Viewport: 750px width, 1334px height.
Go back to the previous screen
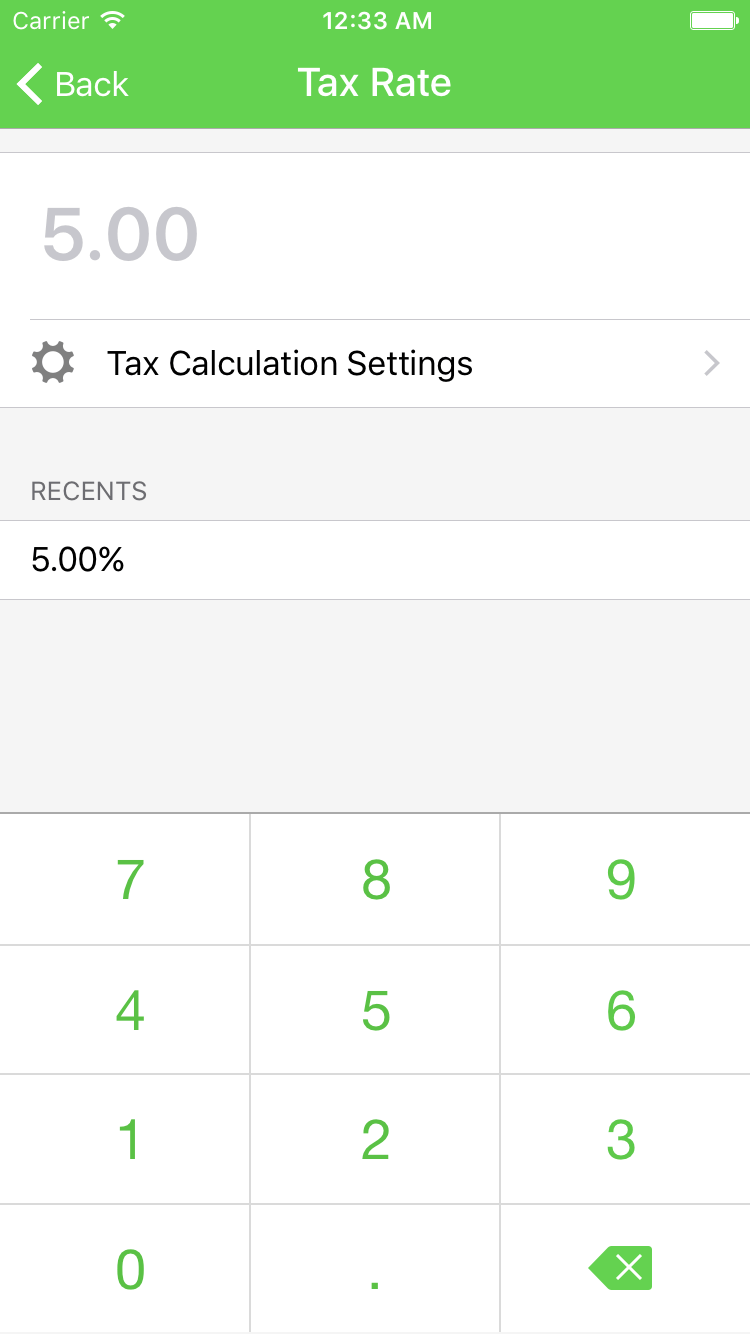[x=73, y=84]
